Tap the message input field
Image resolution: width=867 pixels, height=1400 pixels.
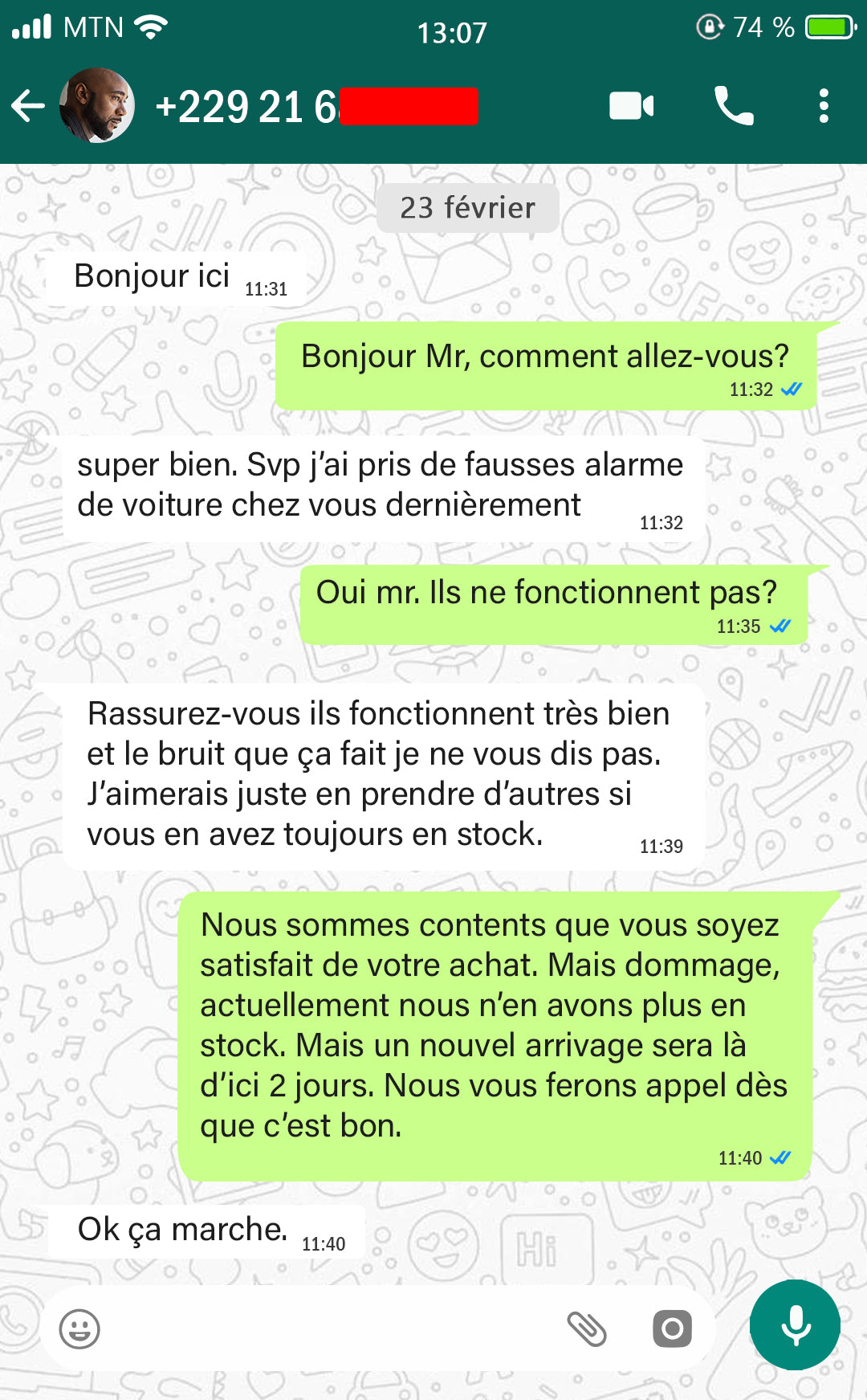[321, 1329]
